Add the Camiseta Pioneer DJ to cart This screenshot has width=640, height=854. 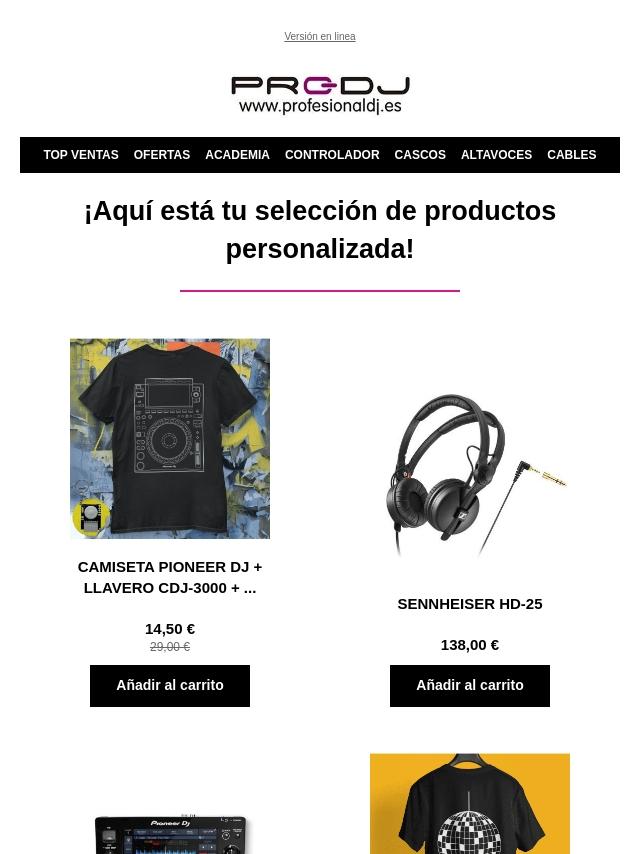pyautogui.click(x=170, y=686)
